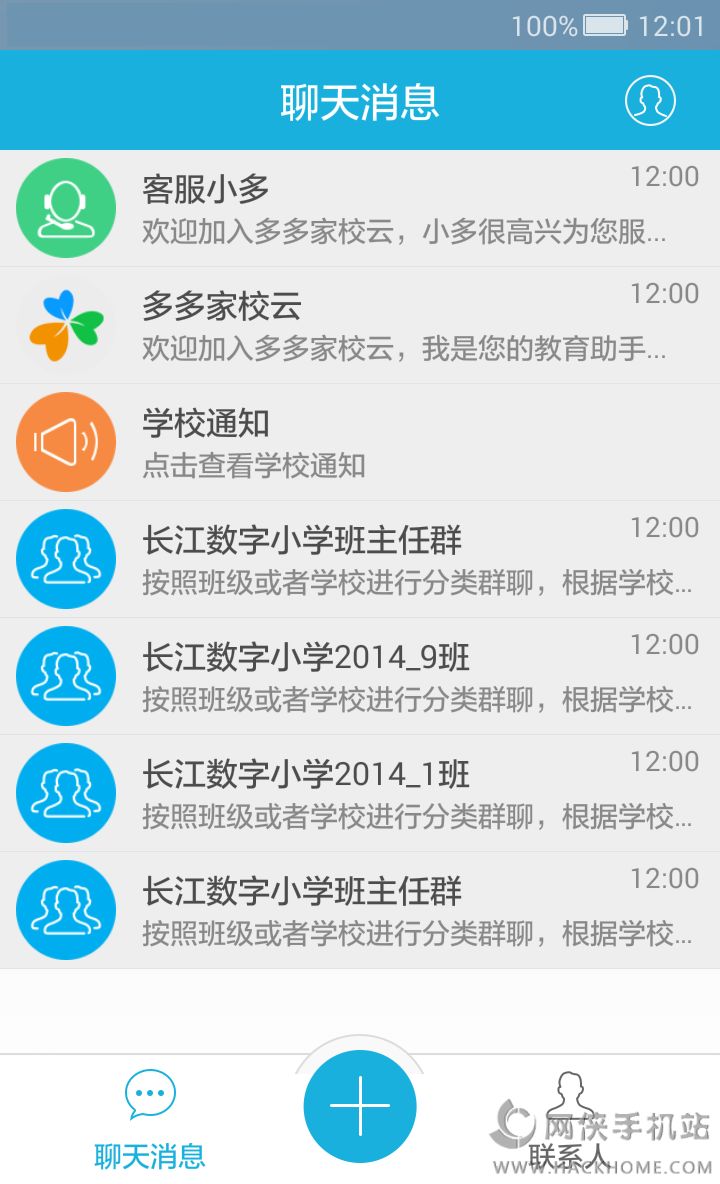Tap the round plus button
The width and height of the screenshot is (720, 1184).
click(x=360, y=1106)
